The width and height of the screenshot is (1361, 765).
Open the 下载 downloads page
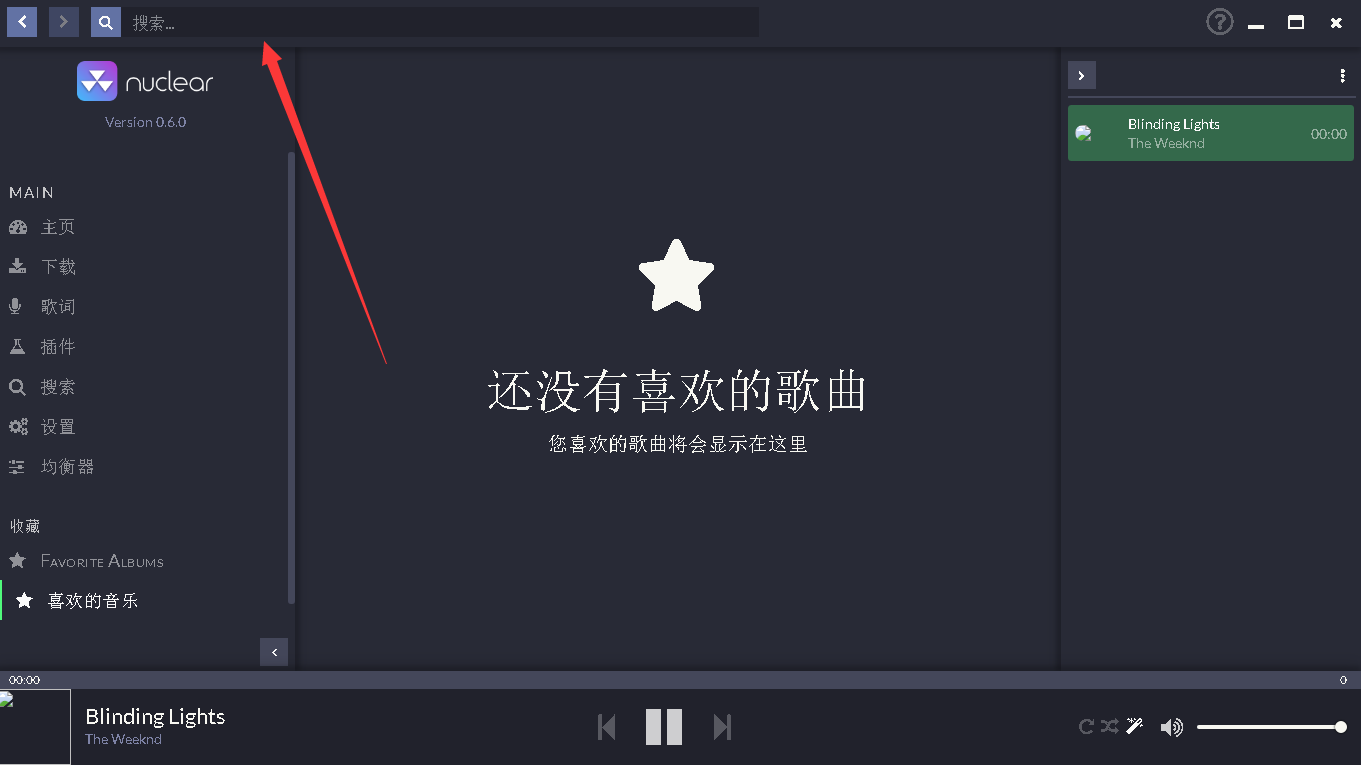pyautogui.click(x=57, y=267)
